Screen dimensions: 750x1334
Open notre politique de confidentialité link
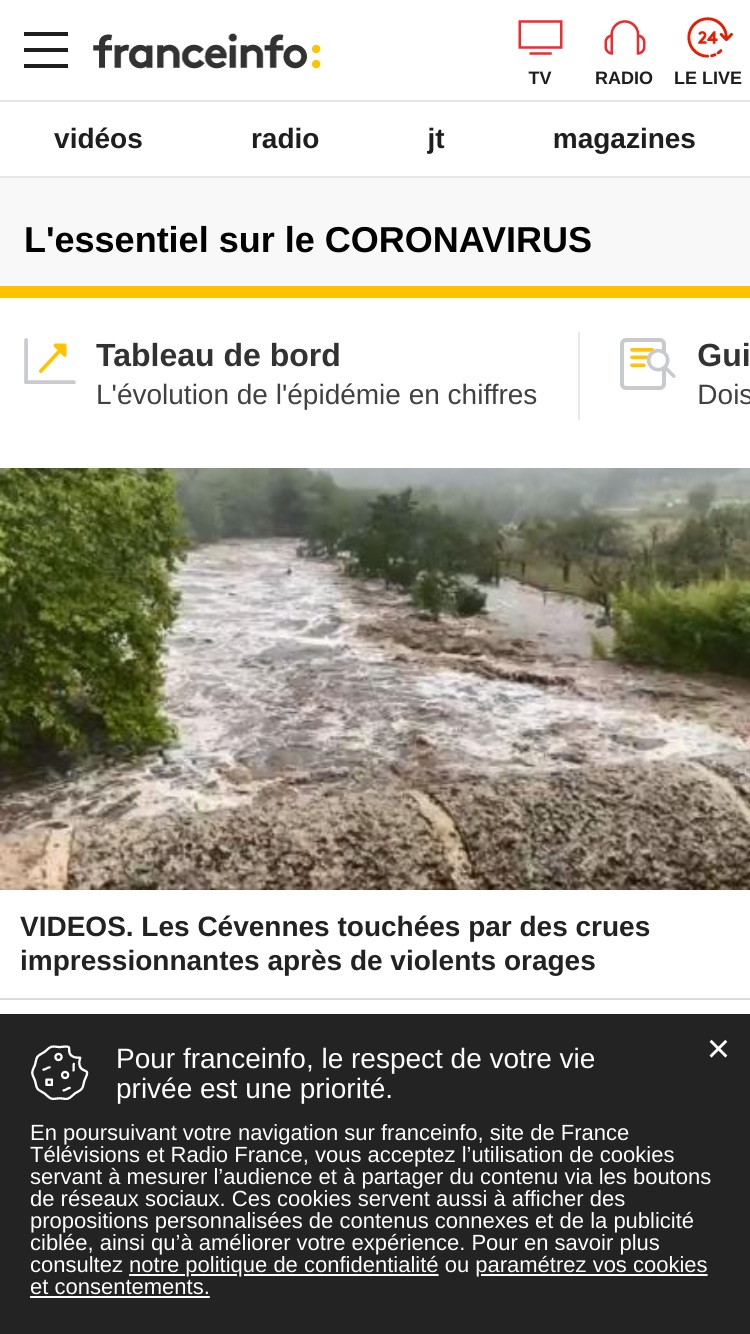[x=284, y=1265]
